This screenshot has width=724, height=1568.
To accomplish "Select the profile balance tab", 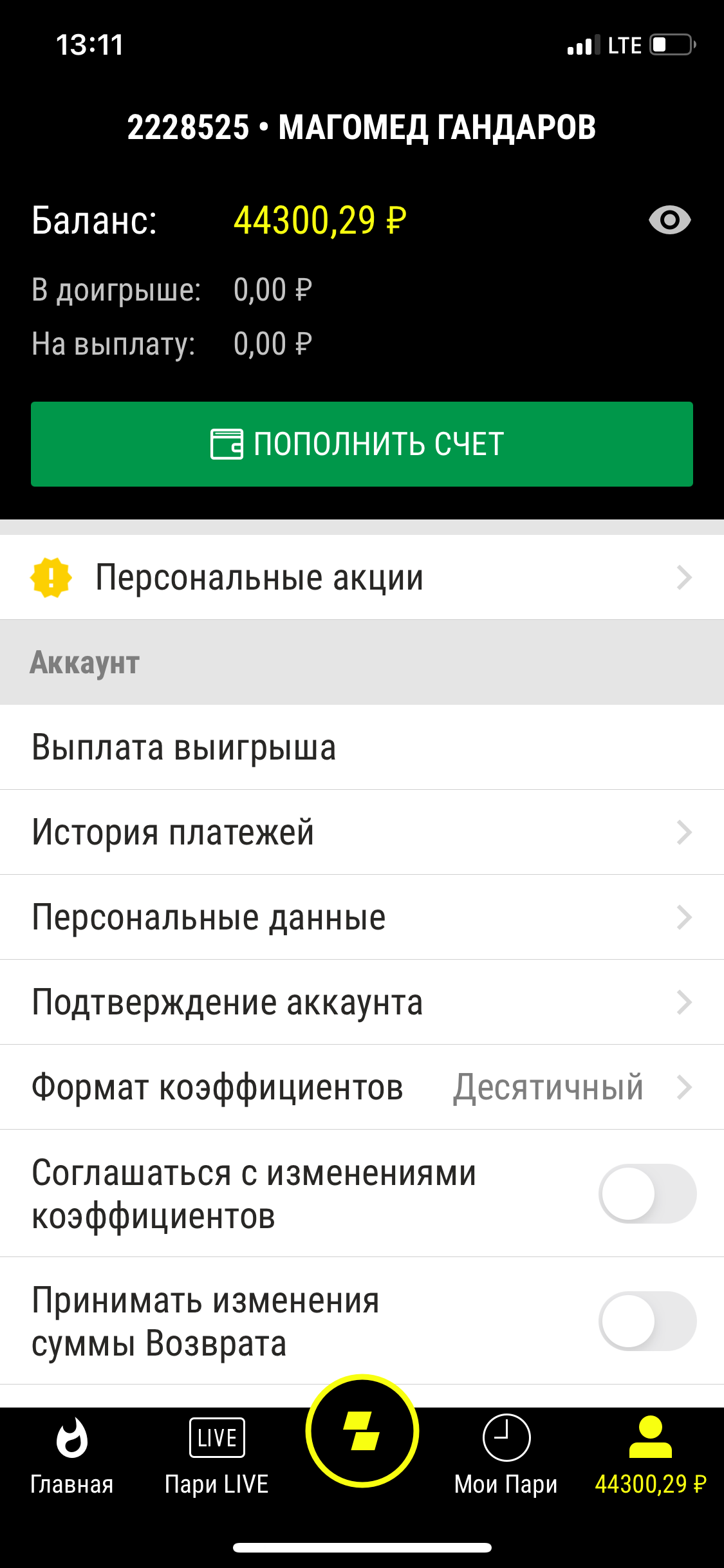I will pyautogui.click(x=650, y=1456).
